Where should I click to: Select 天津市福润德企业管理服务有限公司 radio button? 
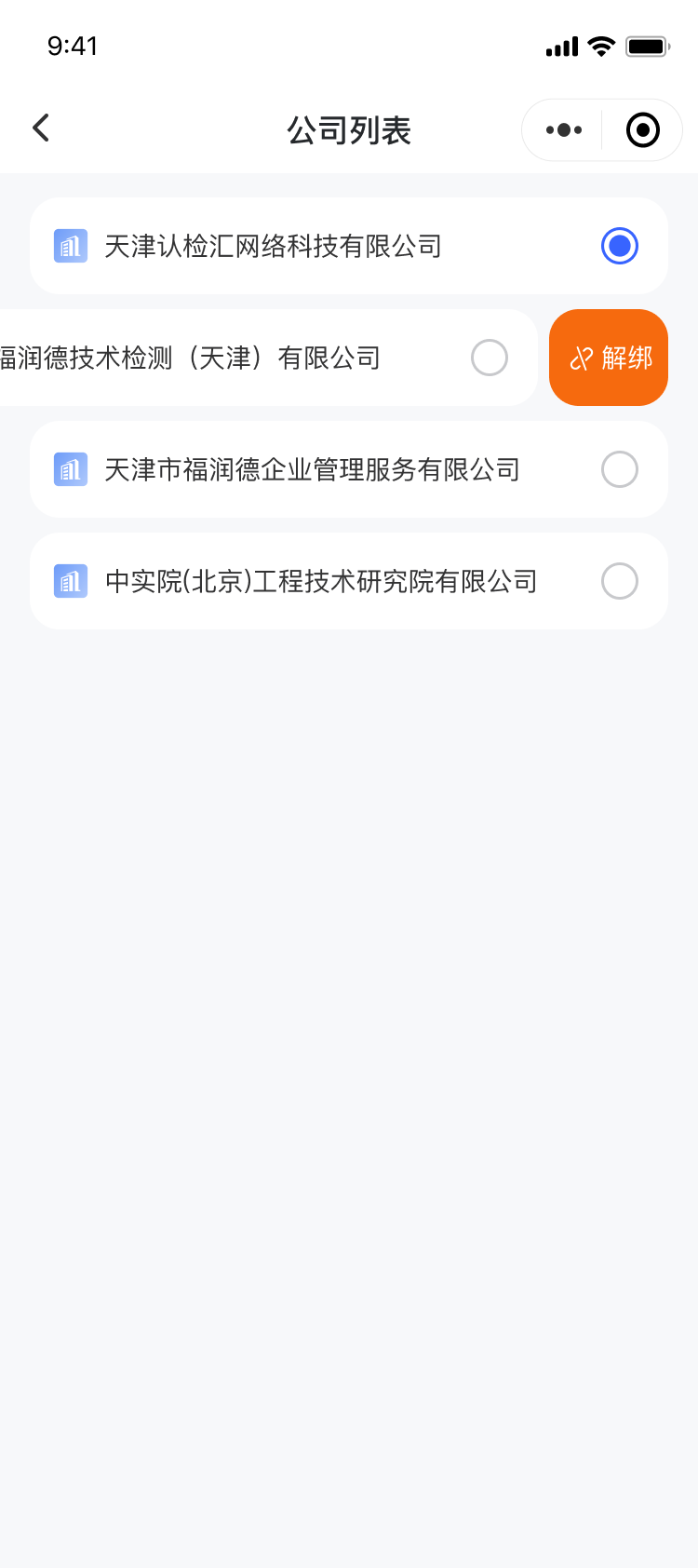click(x=620, y=469)
